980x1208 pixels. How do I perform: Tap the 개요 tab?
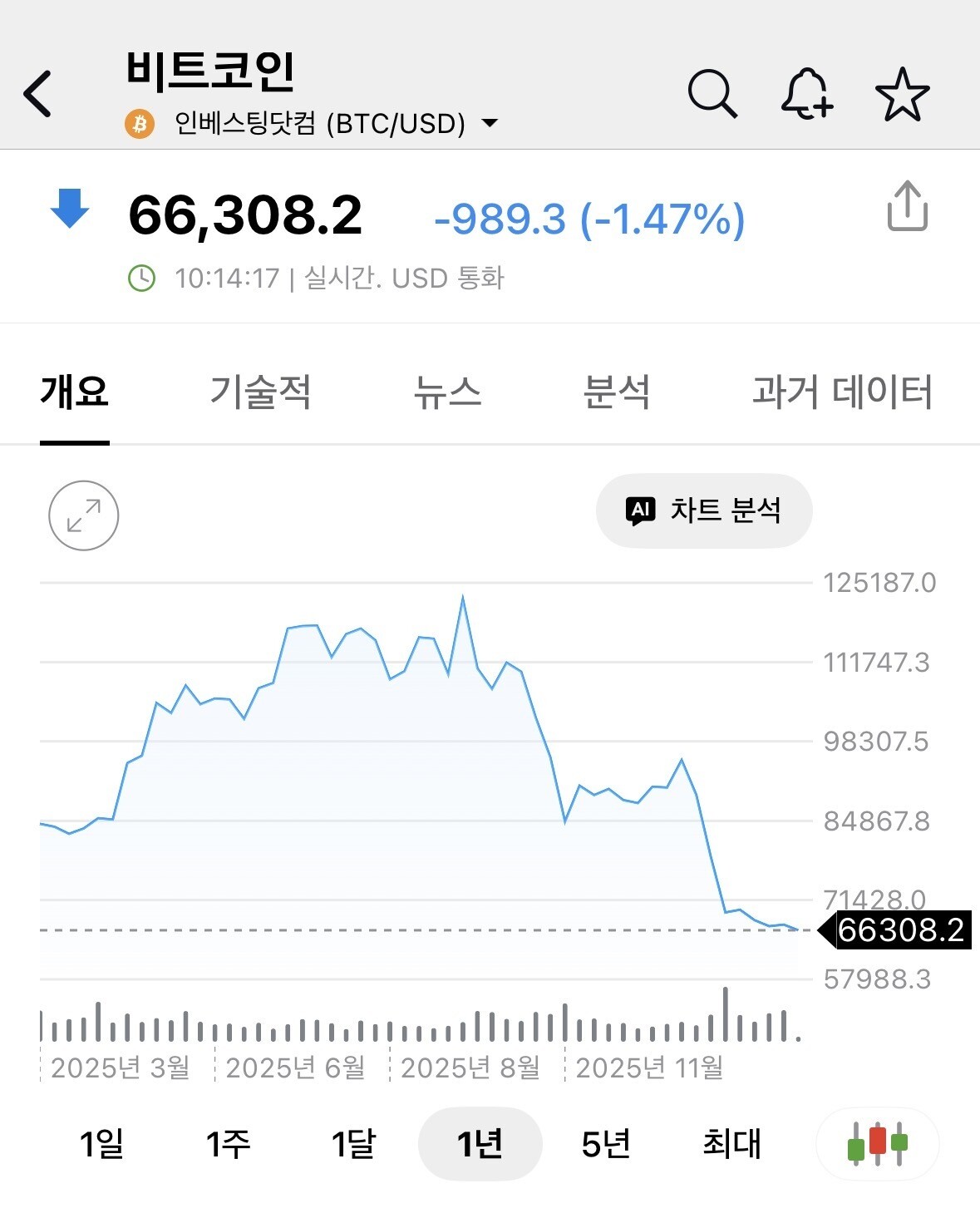(75, 392)
